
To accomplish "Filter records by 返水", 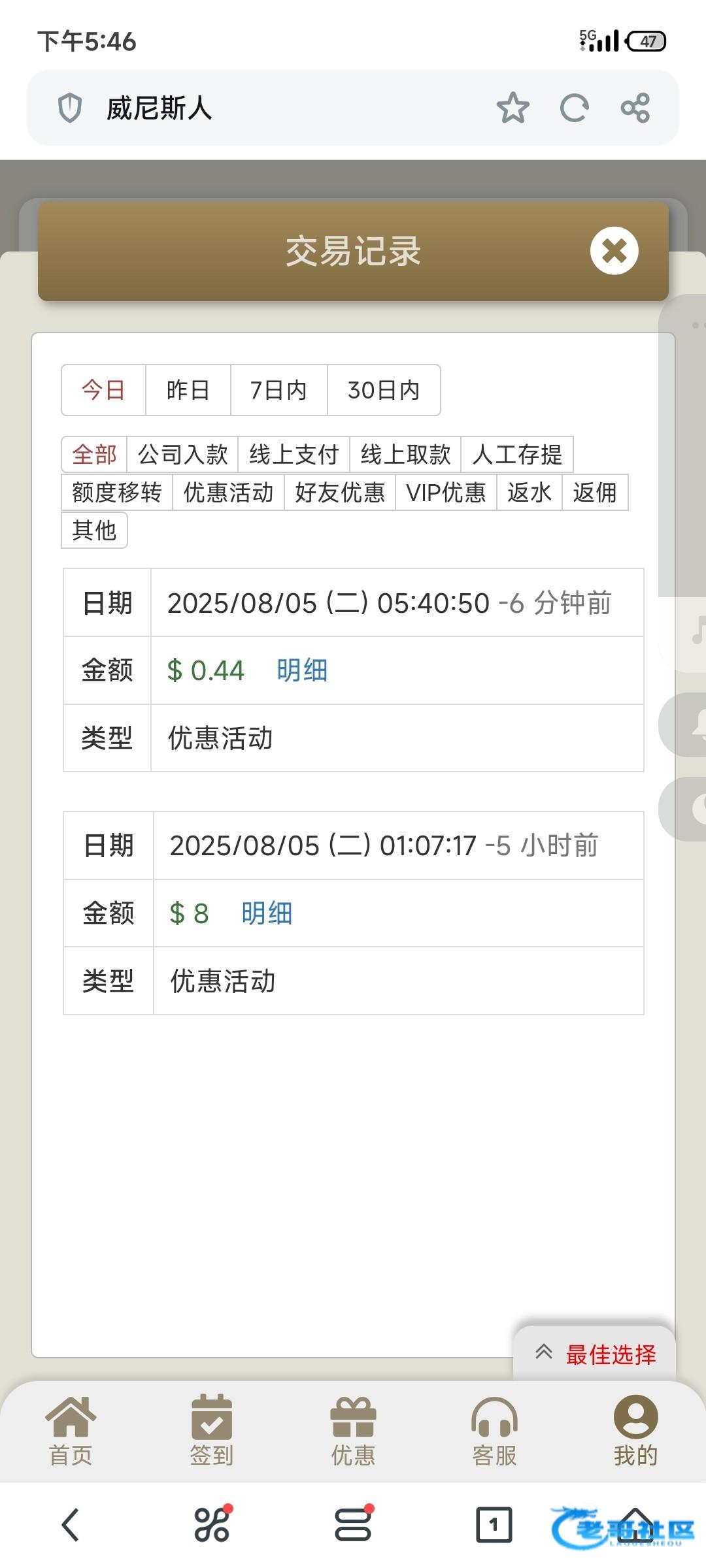I will click(529, 493).
